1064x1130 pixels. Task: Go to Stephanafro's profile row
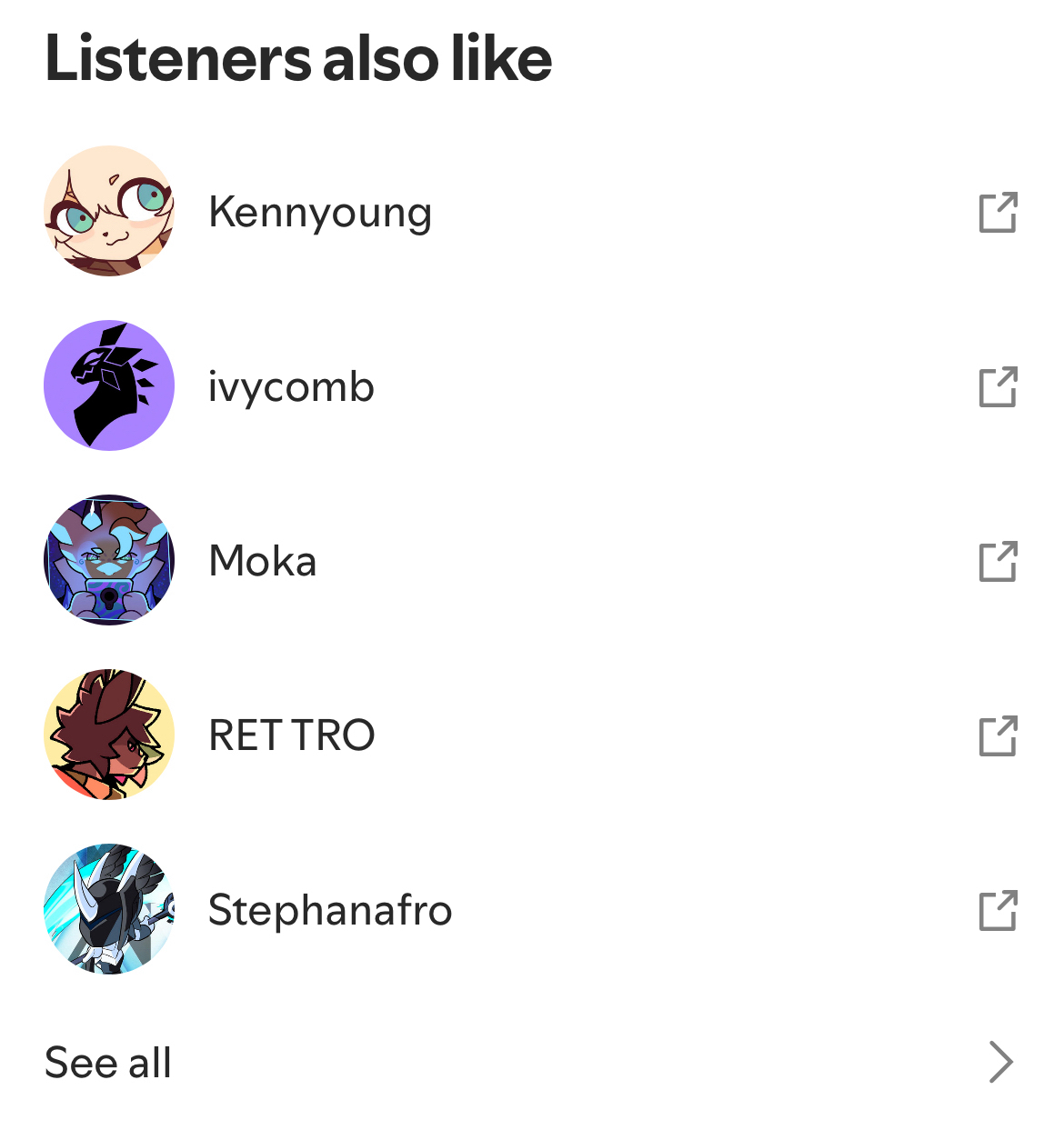(x=329, y=910)
